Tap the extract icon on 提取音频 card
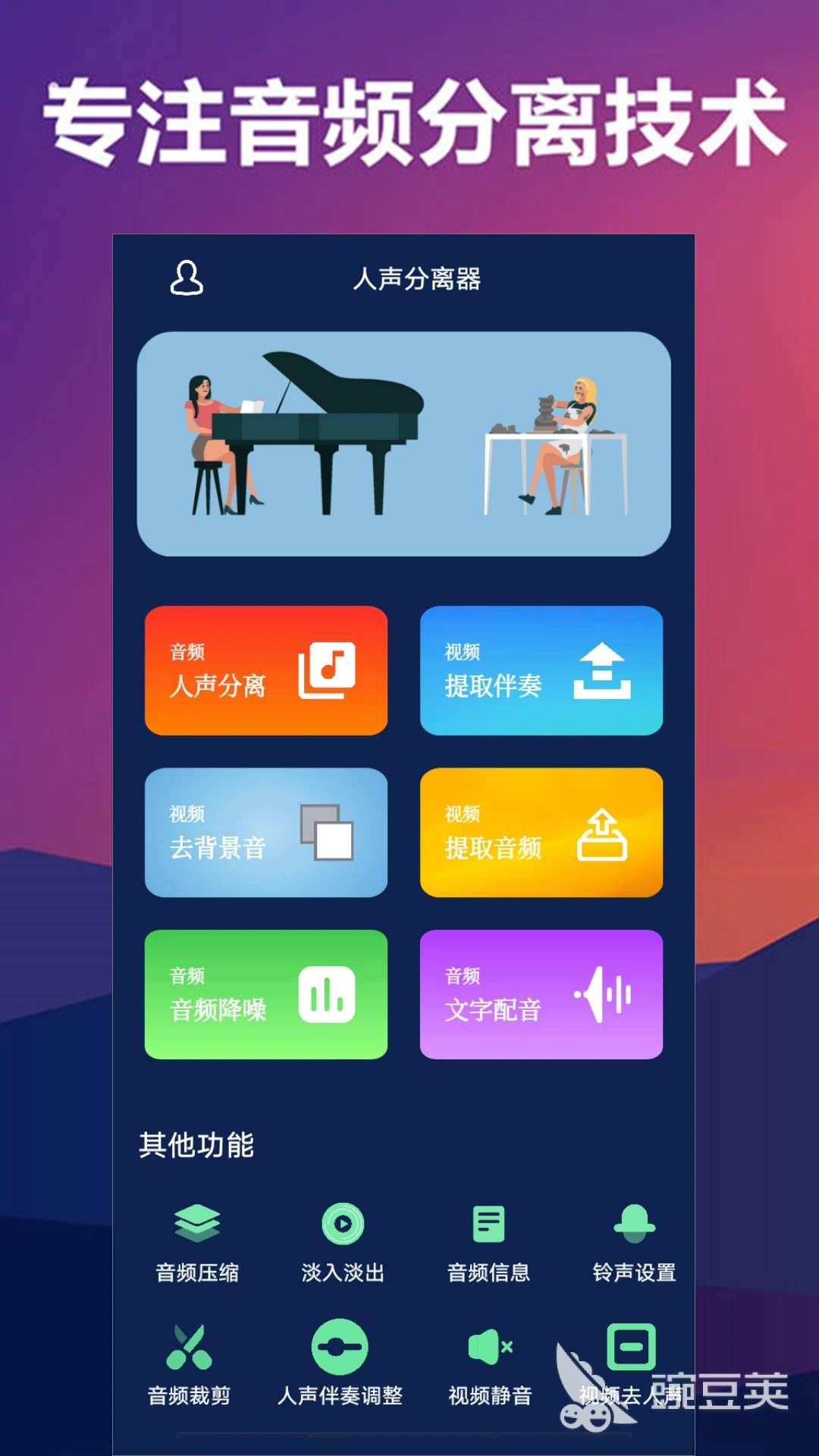The width and height of the screenshot is (819, 1456). pyautogui.click(x=602, y=834)
